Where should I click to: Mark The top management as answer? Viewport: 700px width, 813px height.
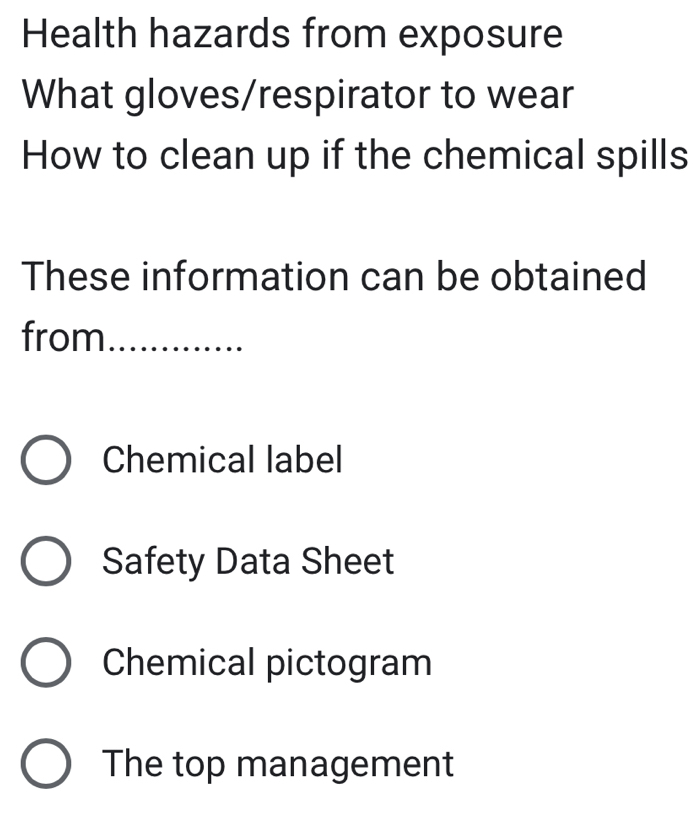[46, 765]
